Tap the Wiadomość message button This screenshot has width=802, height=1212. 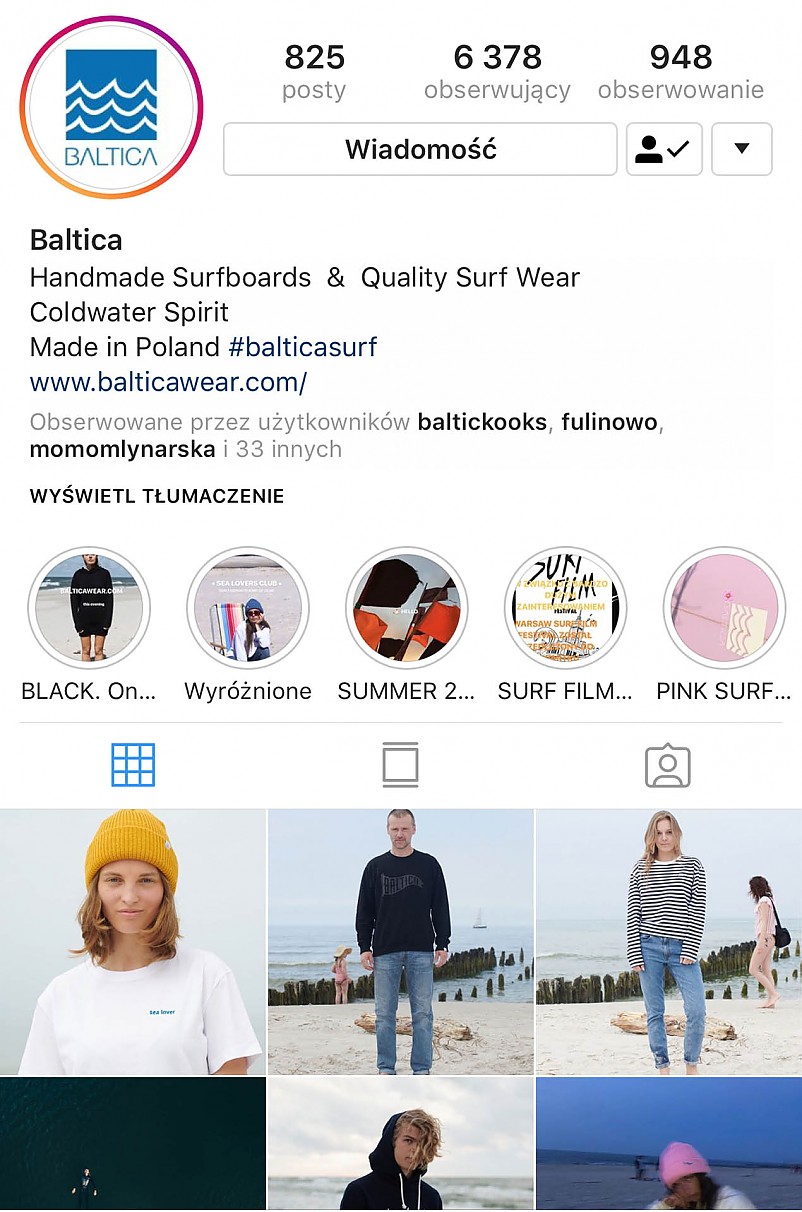point(420,150)
